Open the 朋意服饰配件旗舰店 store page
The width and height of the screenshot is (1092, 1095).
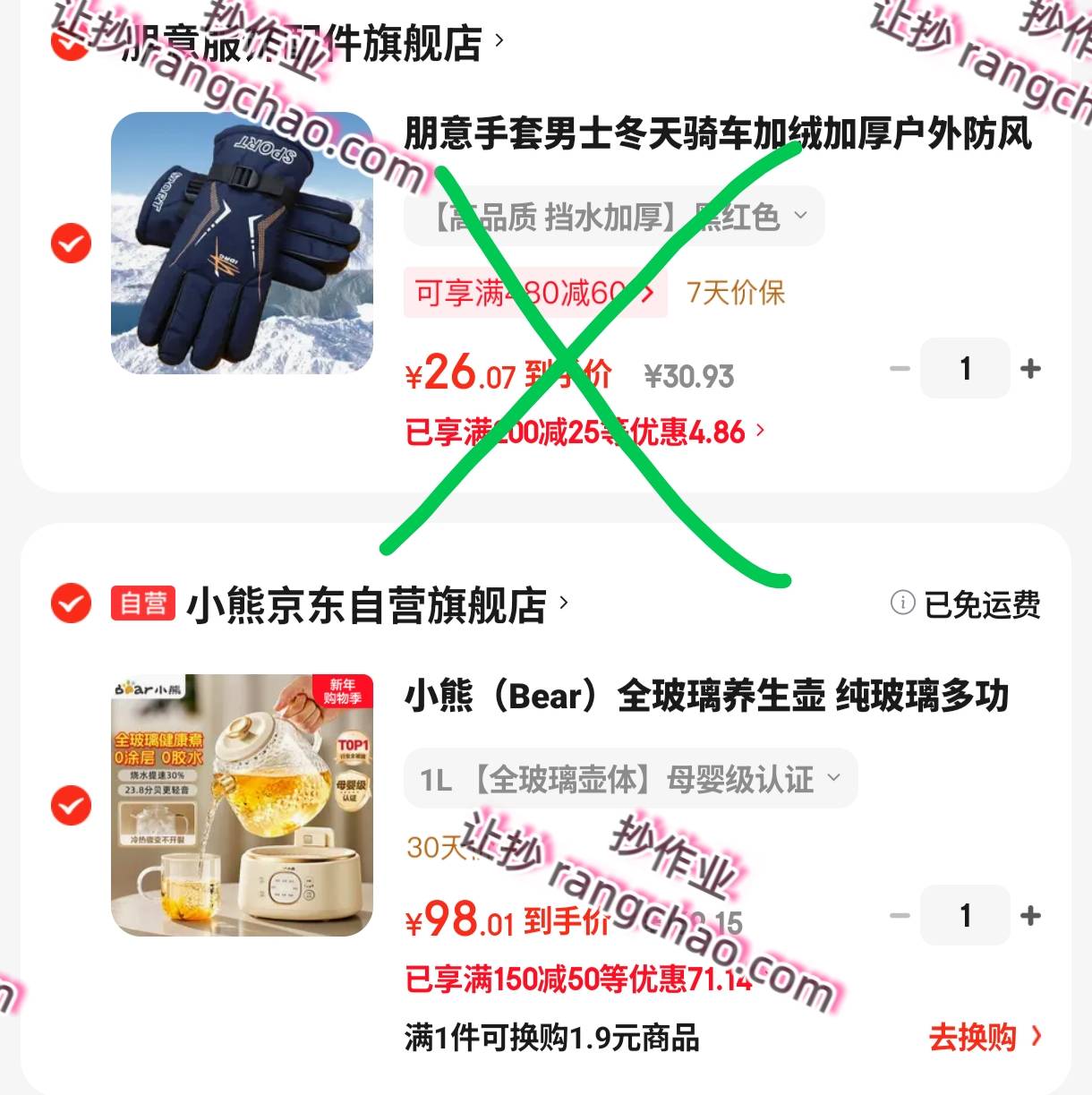tap(304, 41)
